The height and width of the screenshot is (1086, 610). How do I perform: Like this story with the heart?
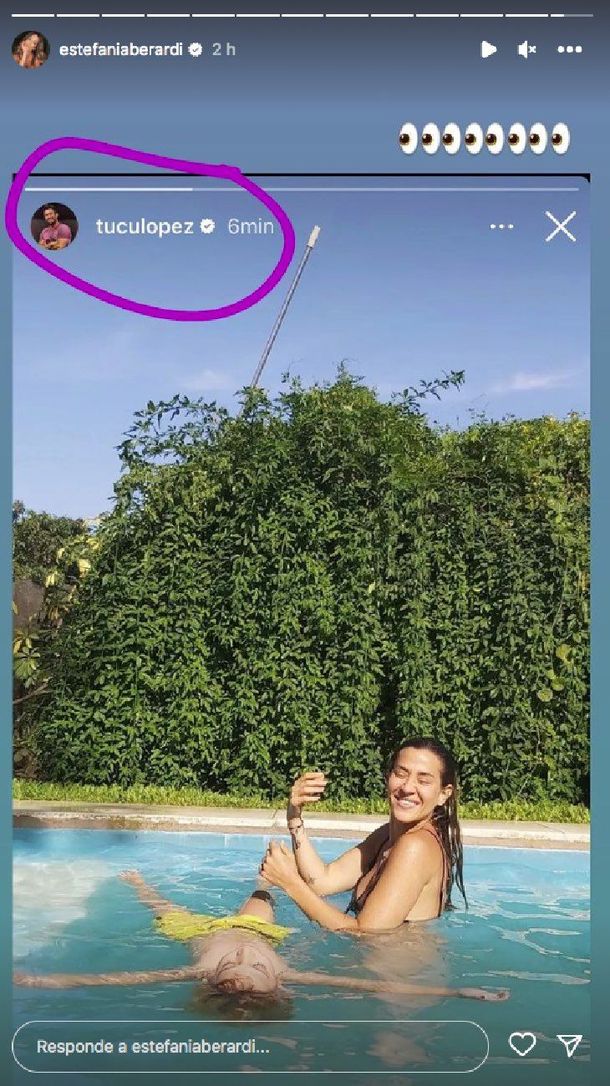tap(522, 1045)
